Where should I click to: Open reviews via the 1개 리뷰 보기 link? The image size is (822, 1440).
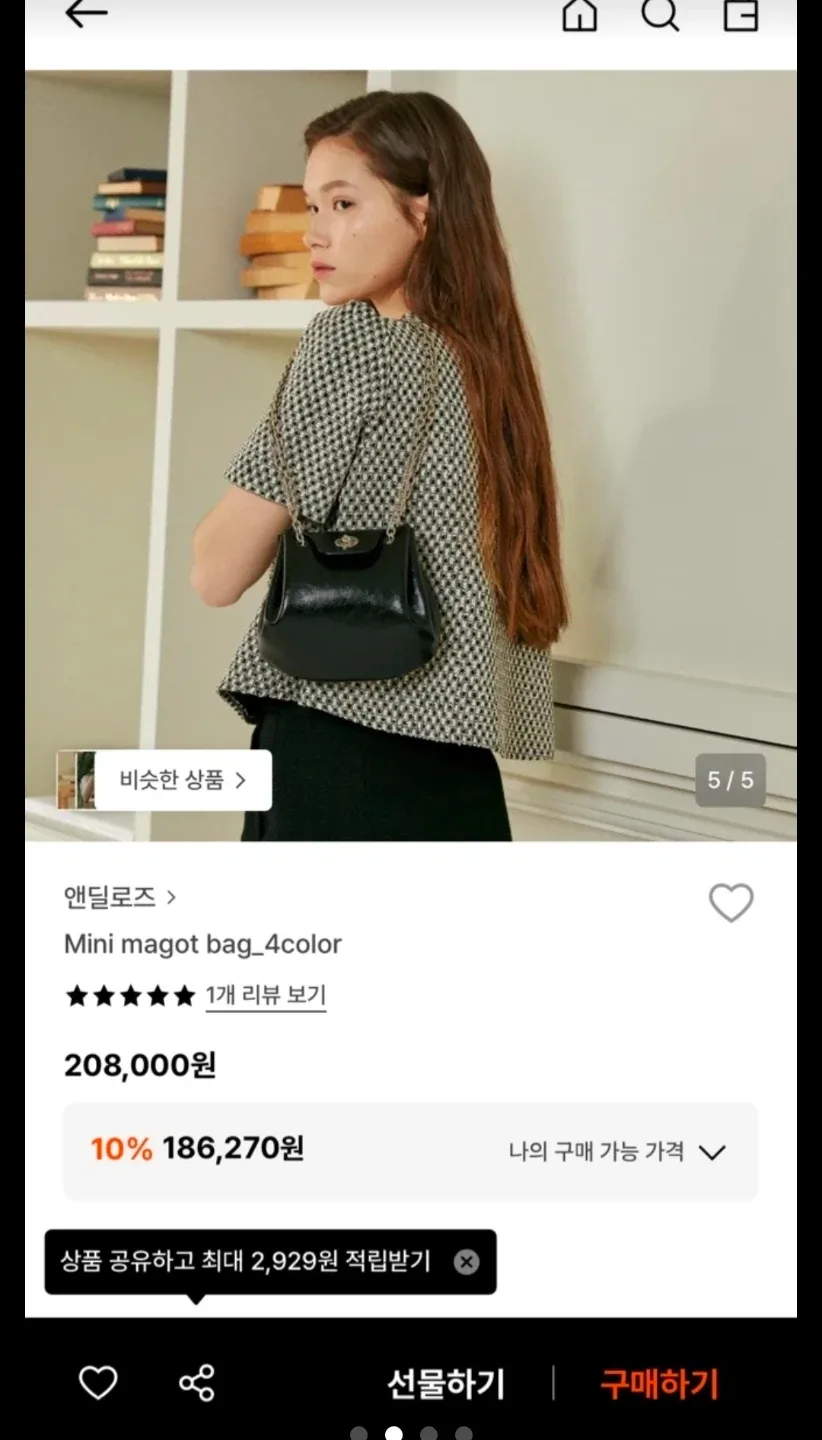(x=265, y=996)
